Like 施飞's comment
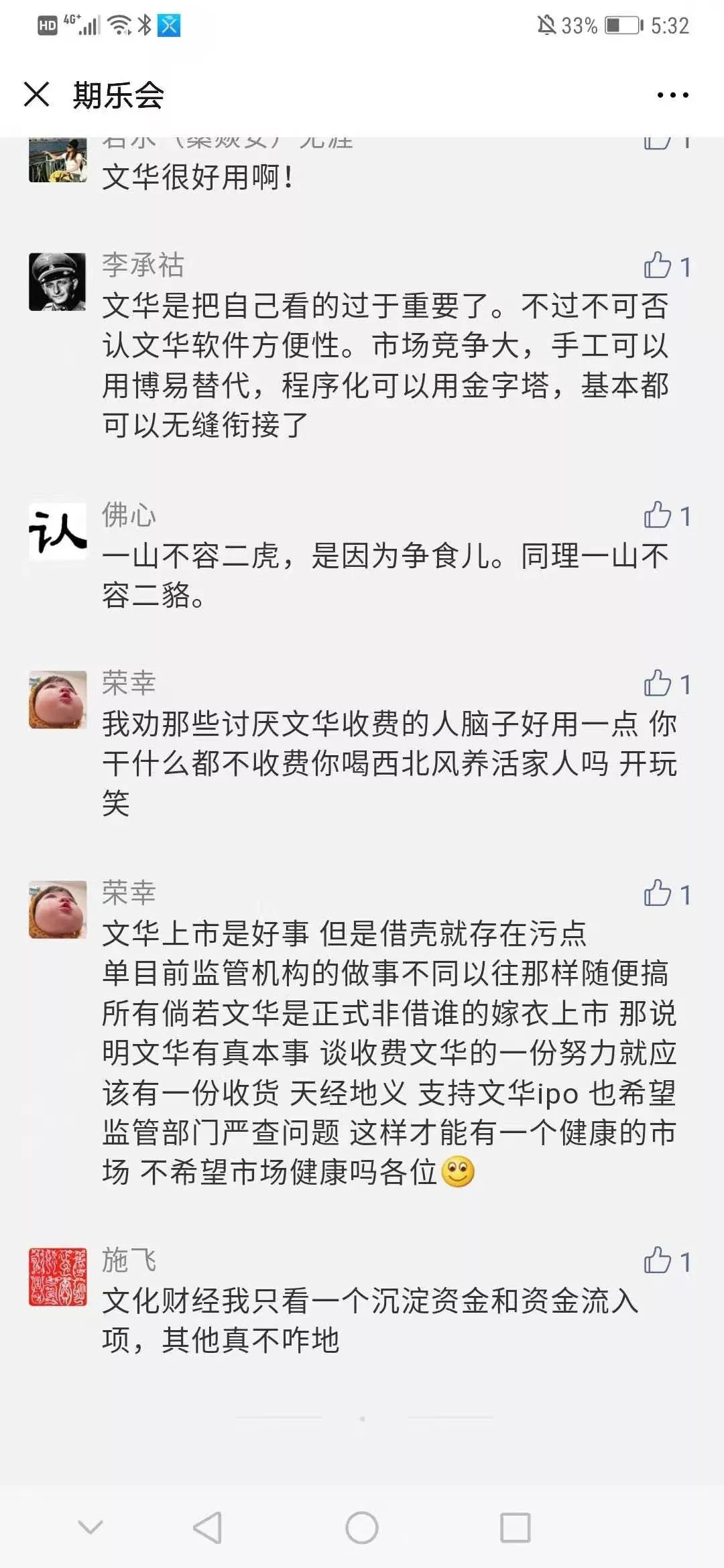Image resolution: width=724 pixels, height=1568 pixels. click(658, 1260)
